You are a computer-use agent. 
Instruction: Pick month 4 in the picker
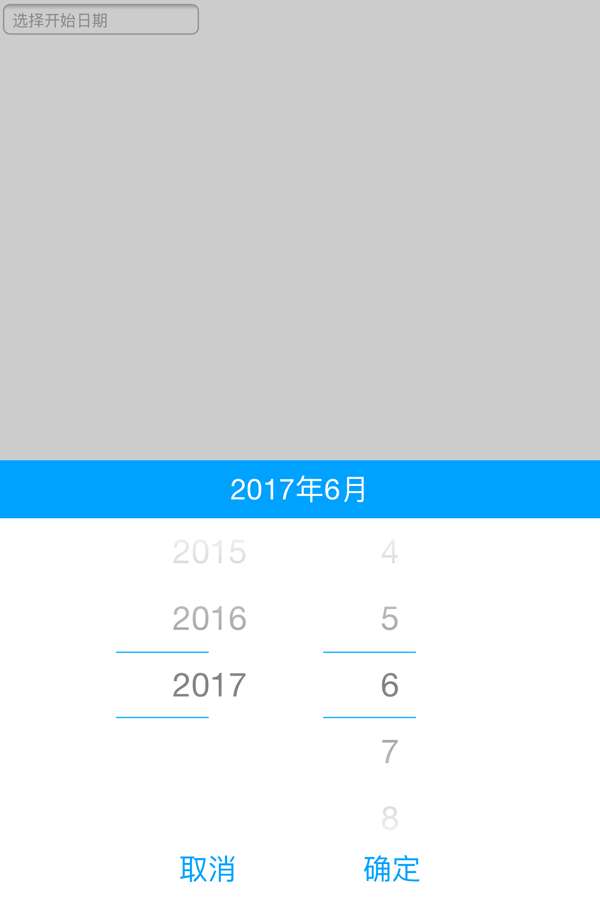click(x=389, y=552)
